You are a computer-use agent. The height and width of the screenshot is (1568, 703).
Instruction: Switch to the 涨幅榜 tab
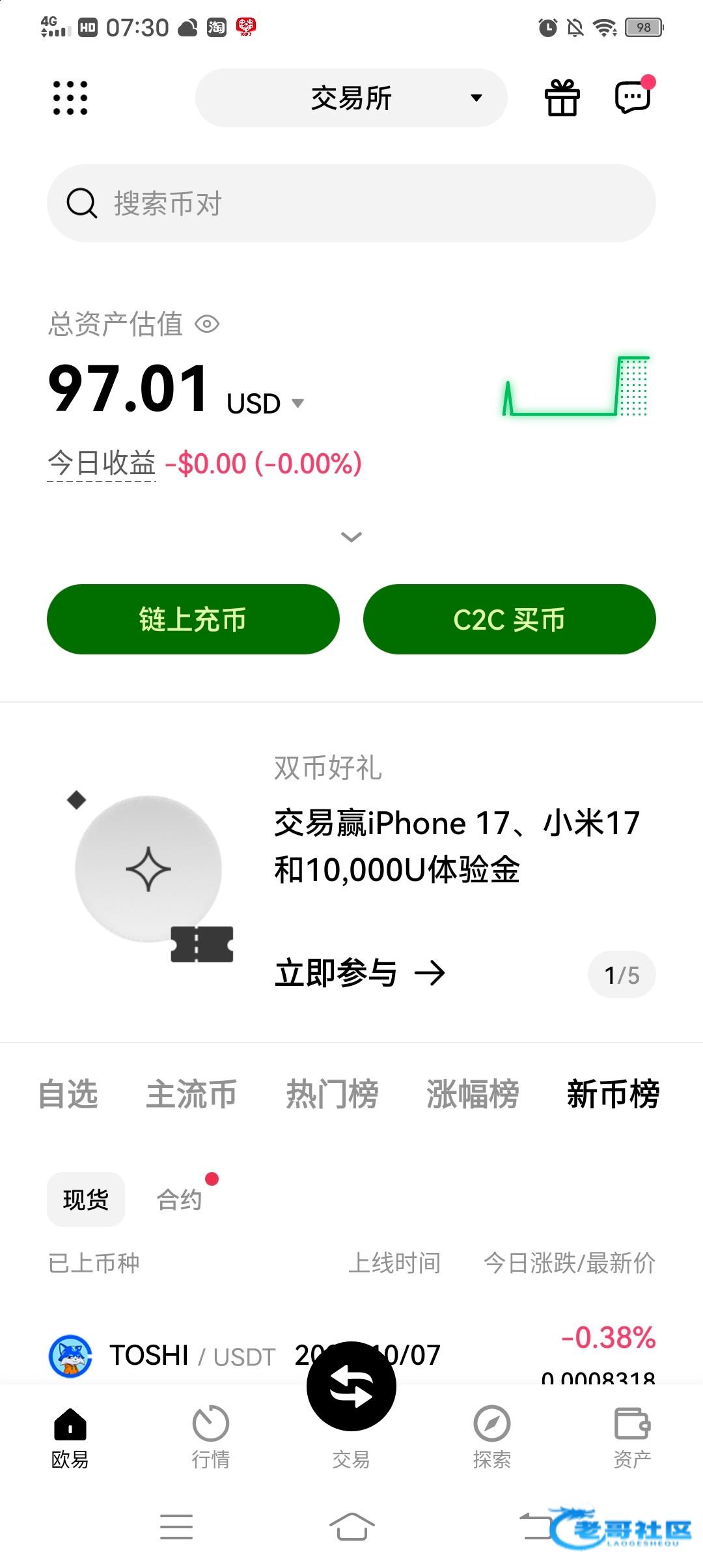[x=473, y=1094]
